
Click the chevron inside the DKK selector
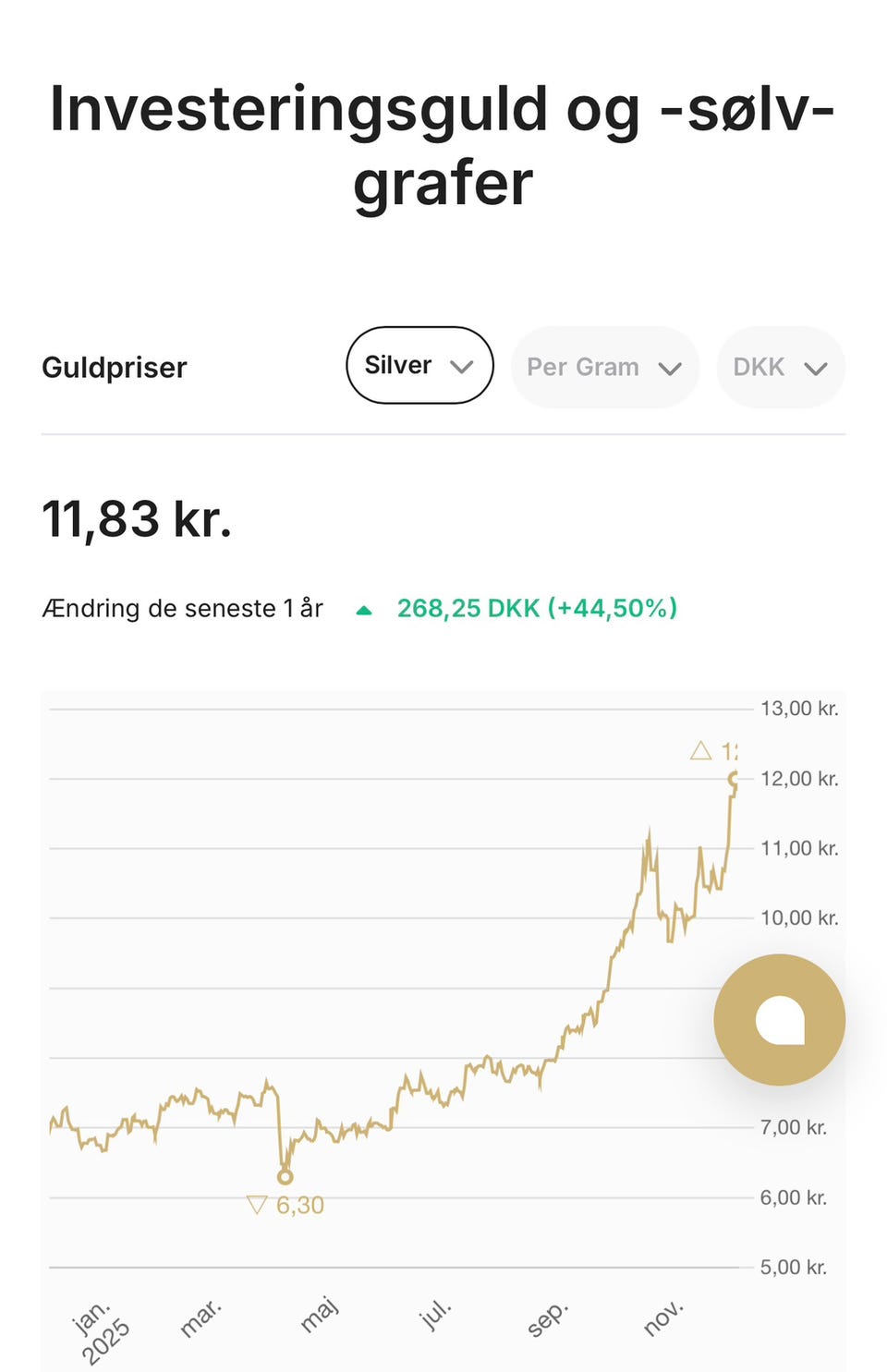[817, 367]
